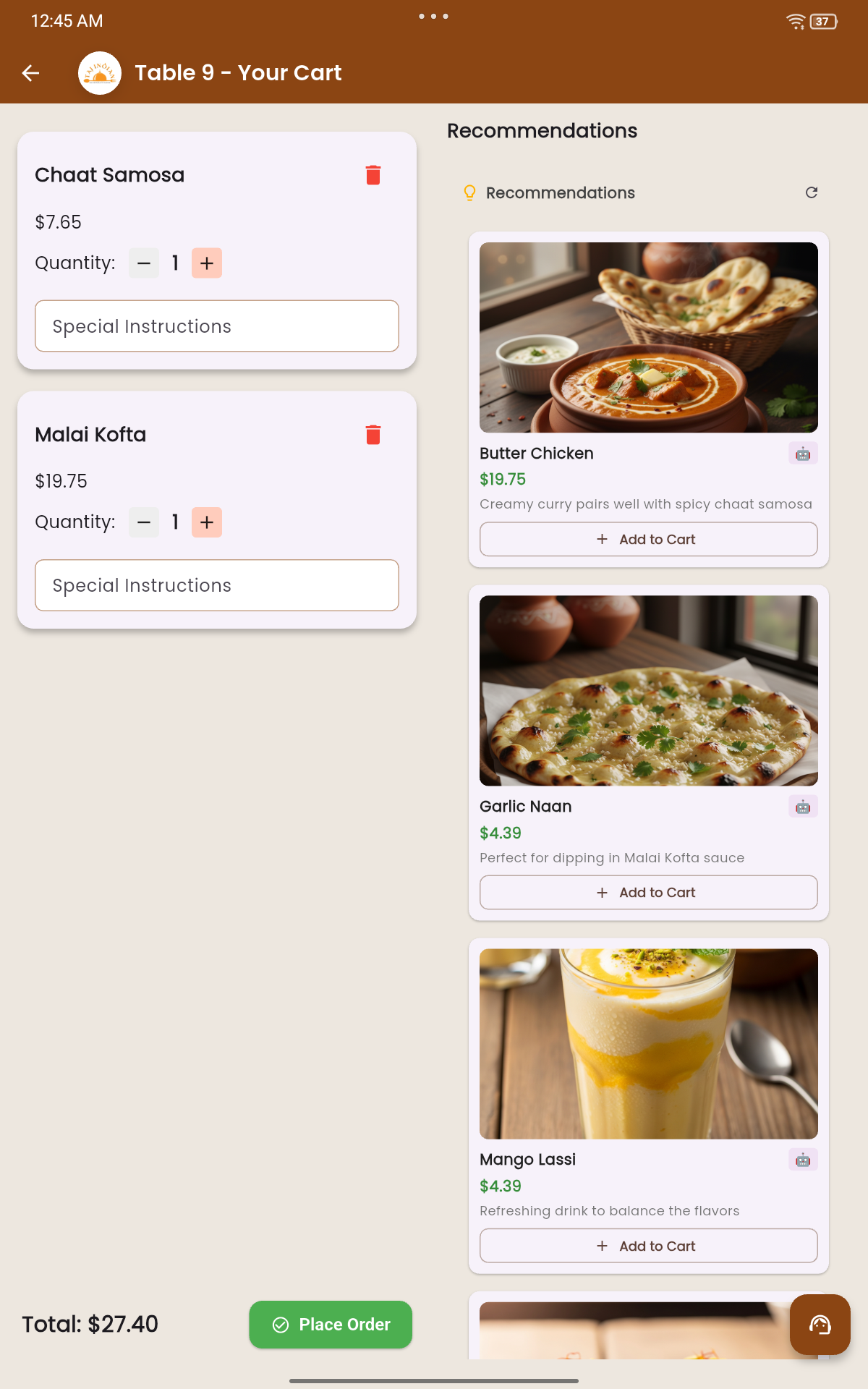Open the Butter Chicken photo
The height and width of the screenshot is (1389, 868).
coord(648,337)
